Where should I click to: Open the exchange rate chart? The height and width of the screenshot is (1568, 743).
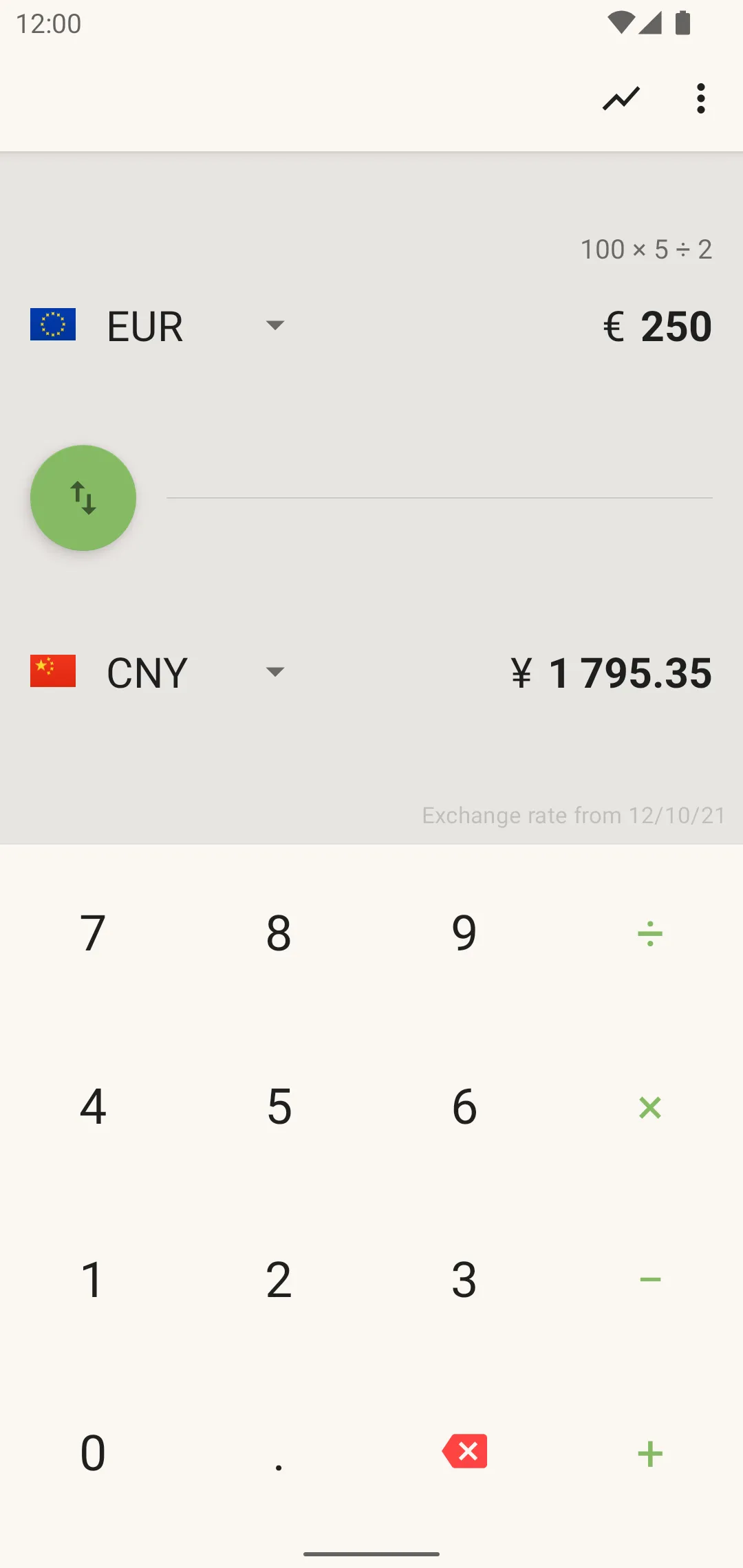click(x=620, y=98)
